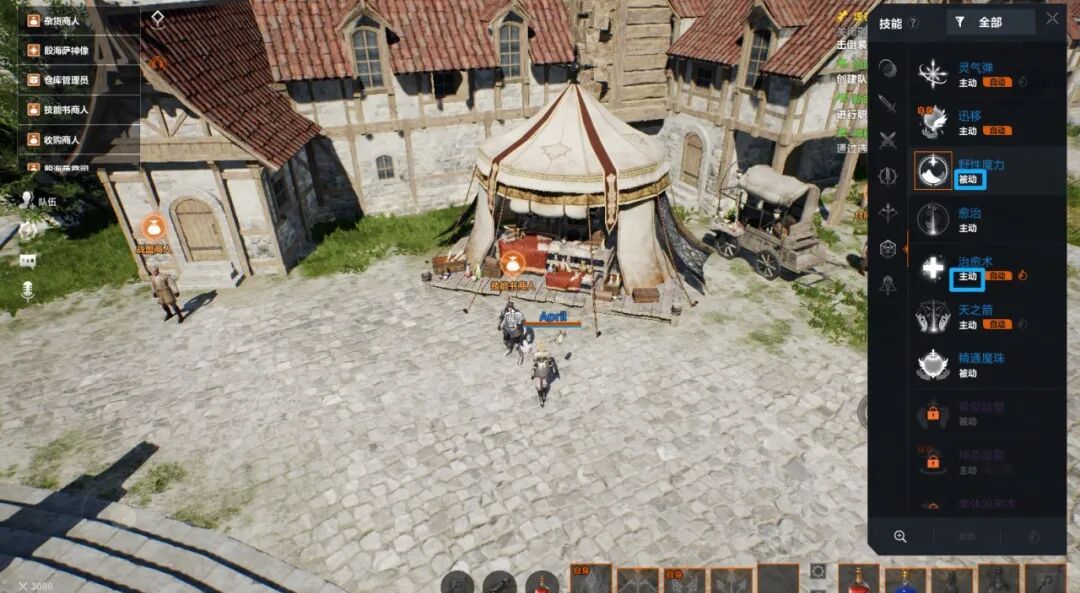Toggle the microphone voice chat icon
Screen dimensions: 1080x593
coord(28,290)
